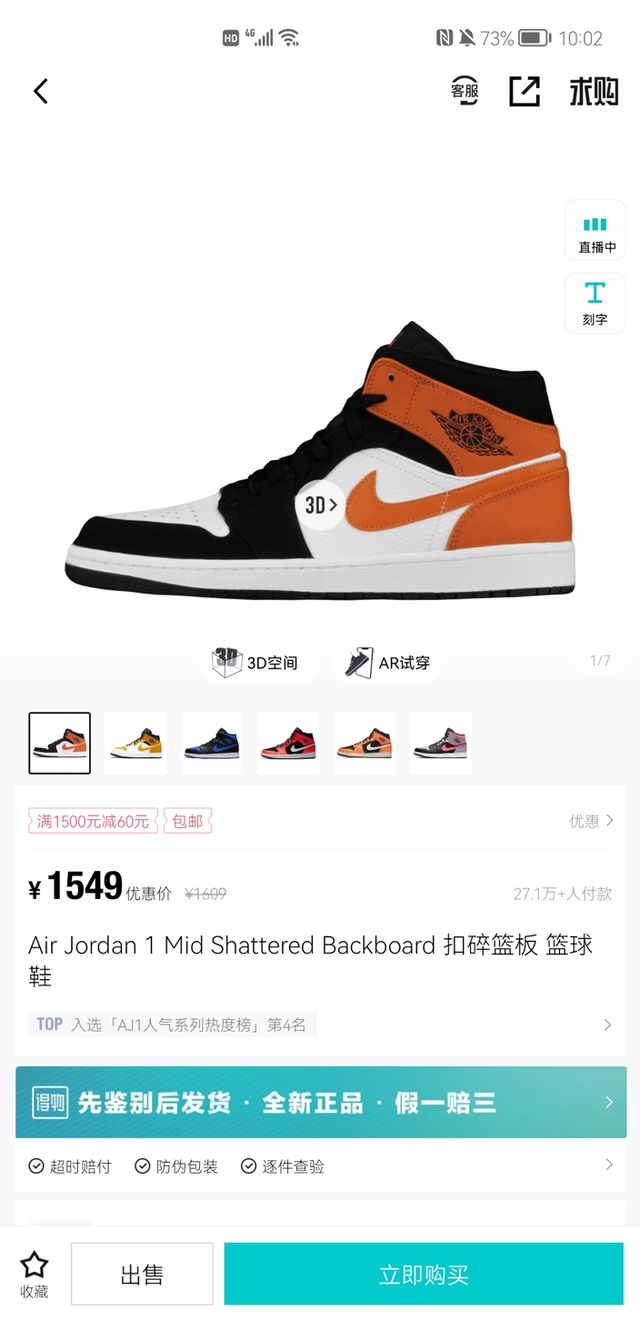
Task: Tap the 求购 button
Action: click(593, 92)
